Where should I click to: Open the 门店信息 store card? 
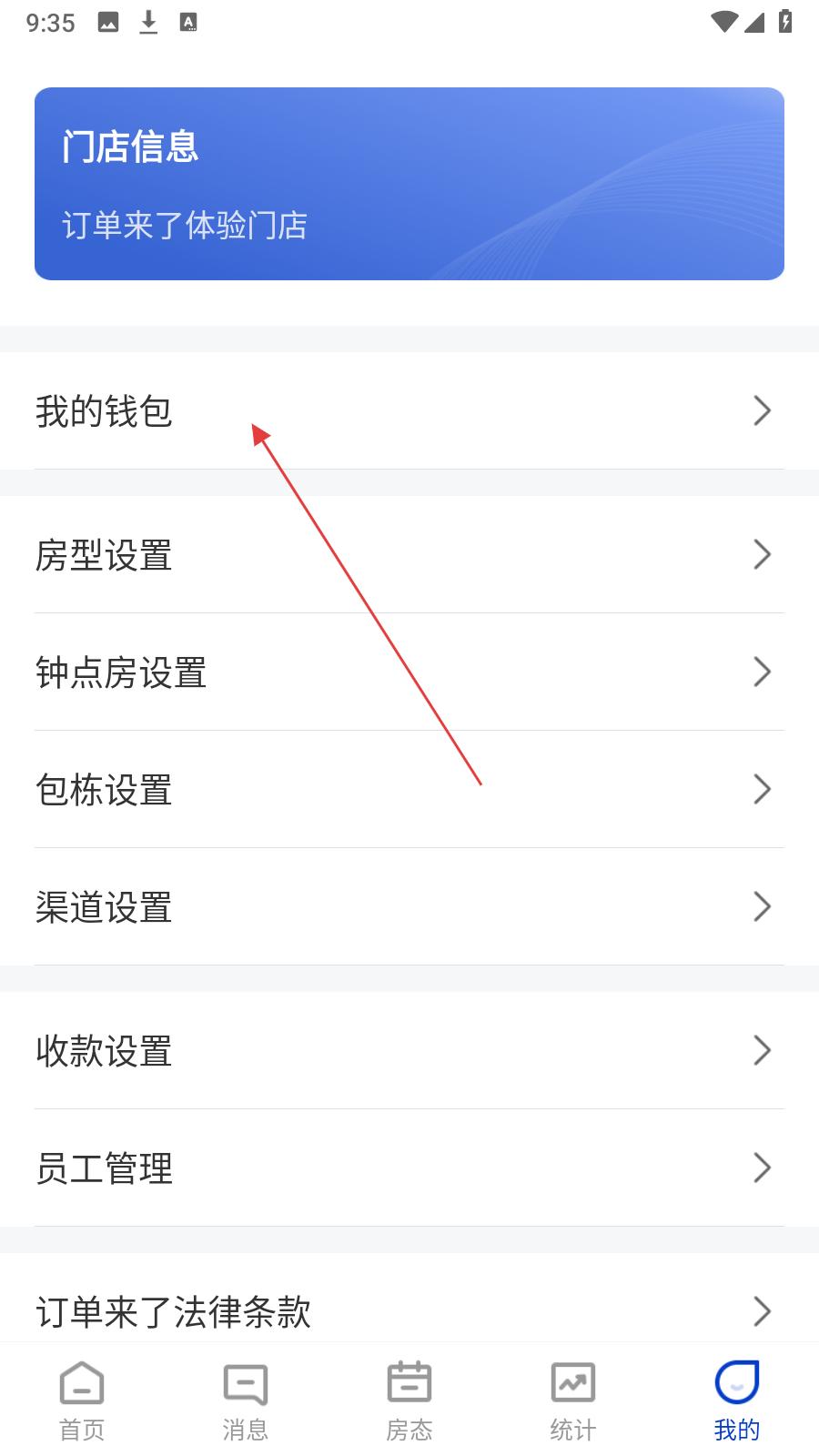click(409, 184)
